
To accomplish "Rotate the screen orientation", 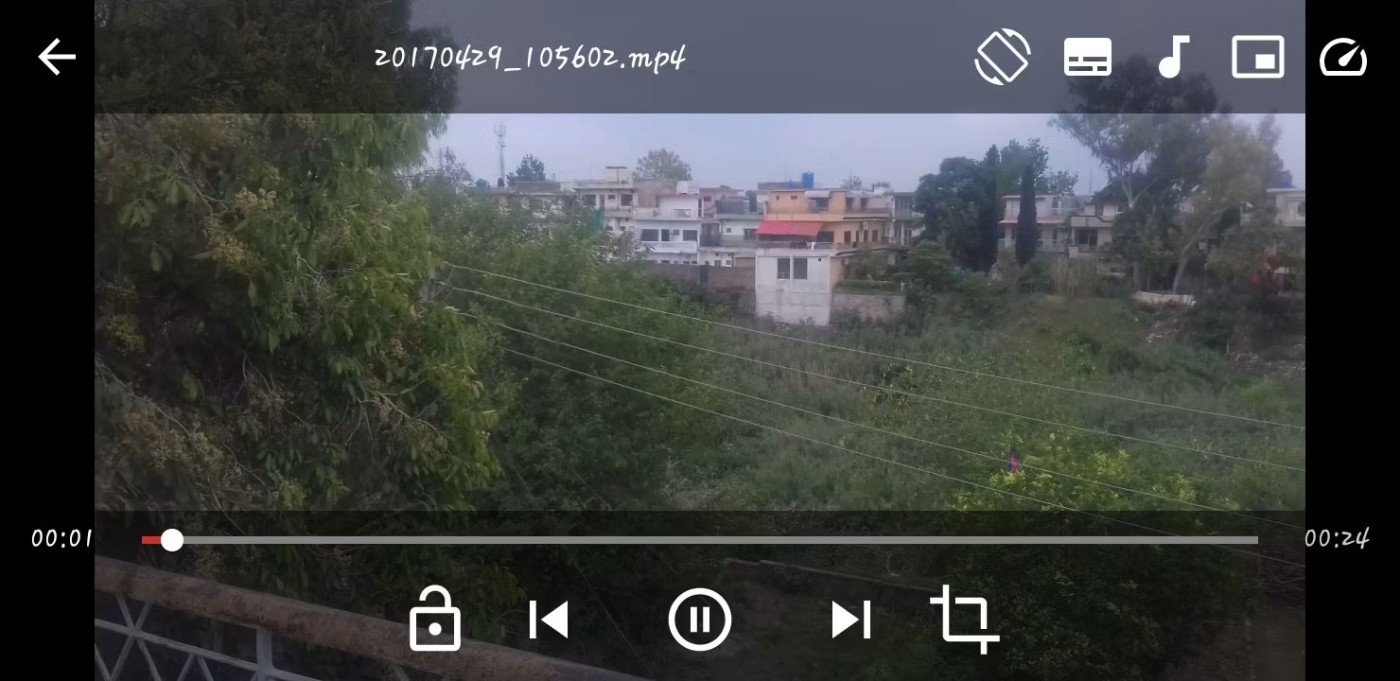I will pos(1002,57).
